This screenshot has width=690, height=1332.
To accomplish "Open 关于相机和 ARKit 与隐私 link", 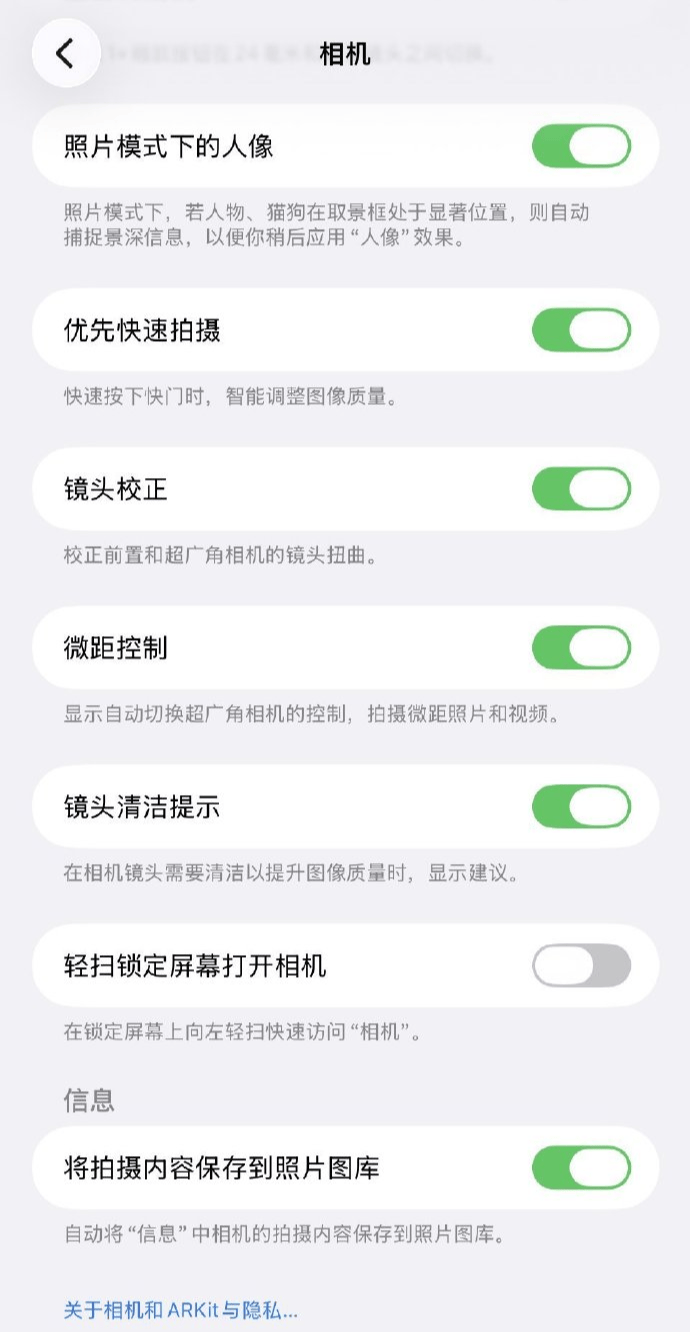I will pyautogui.click(x=180, y=1309).
